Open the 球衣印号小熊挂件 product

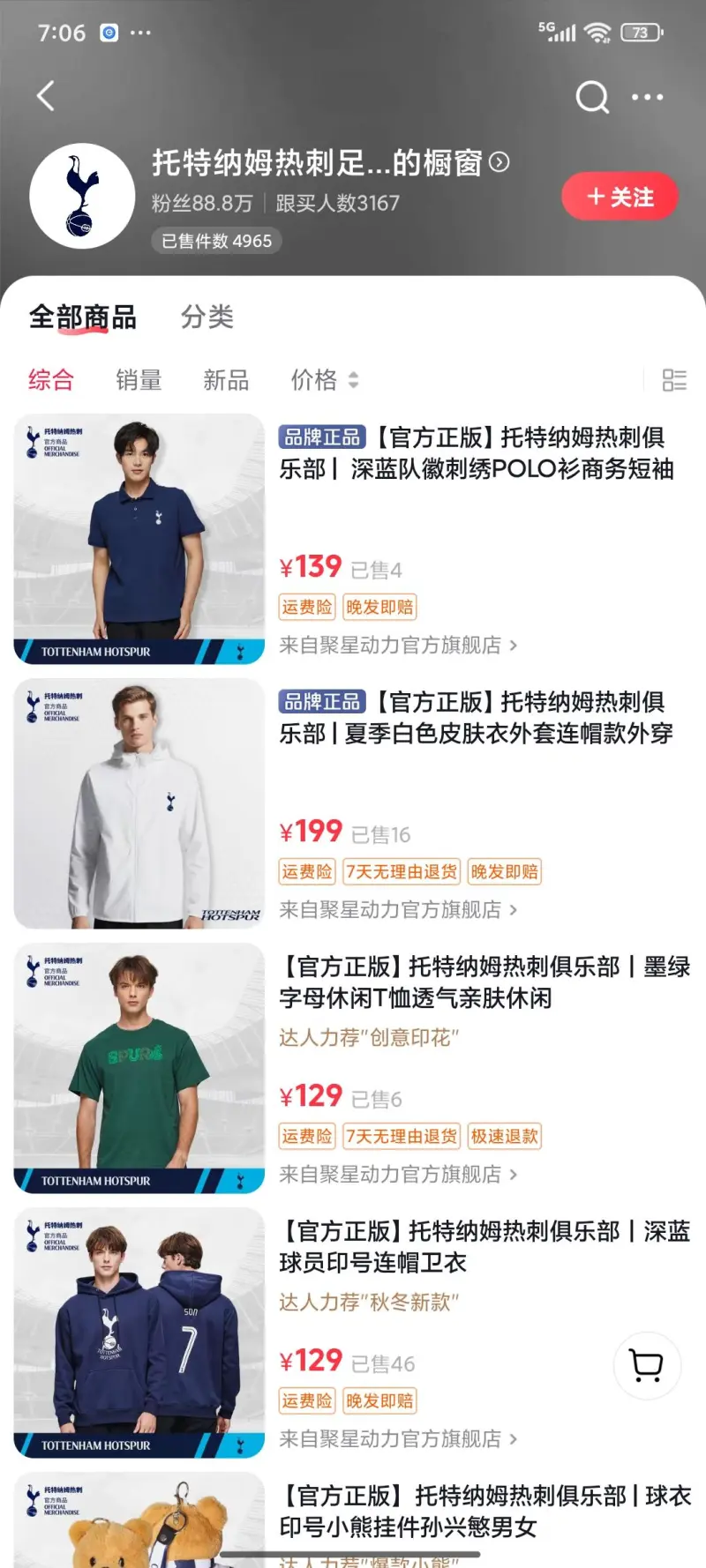click(484, 1511)
